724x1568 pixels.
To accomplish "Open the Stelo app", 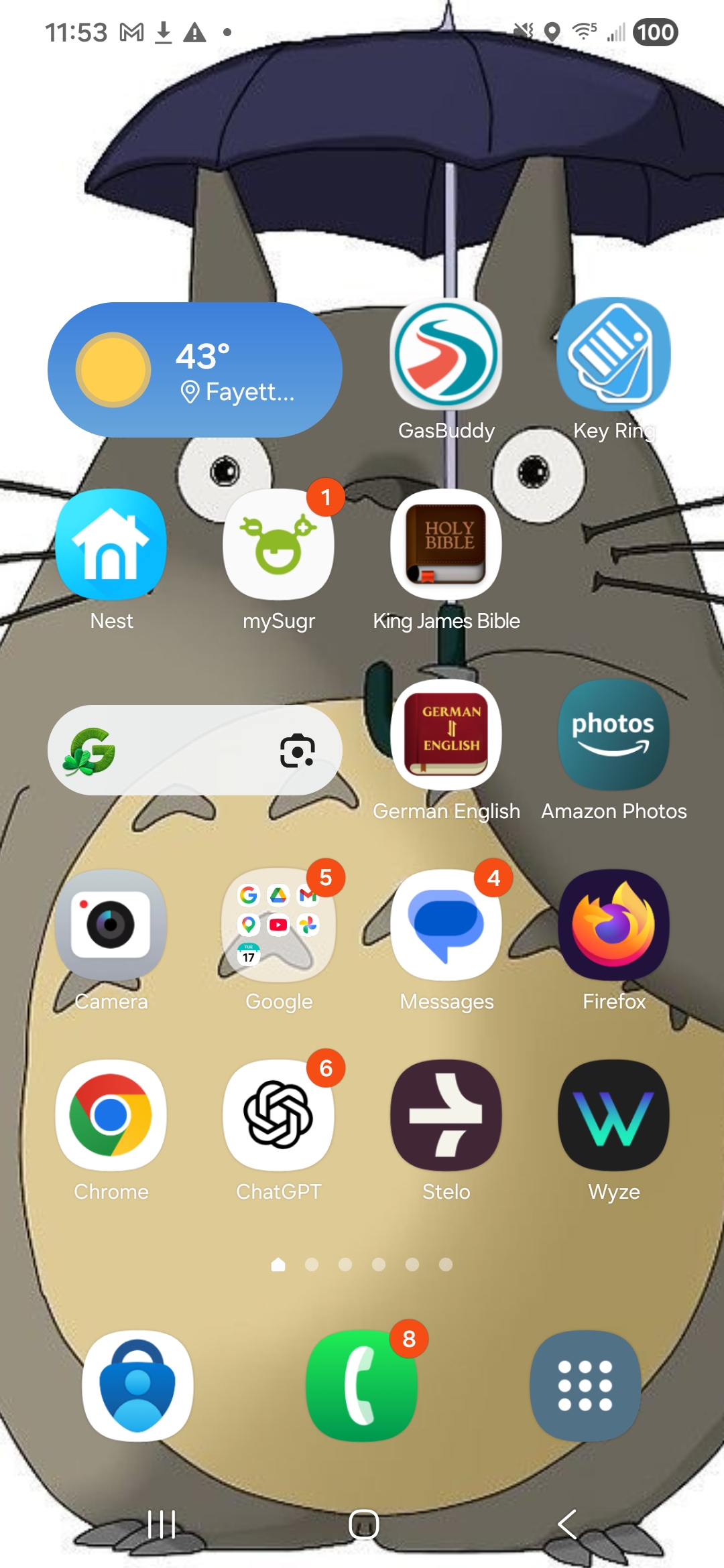I will point(446,1115).
